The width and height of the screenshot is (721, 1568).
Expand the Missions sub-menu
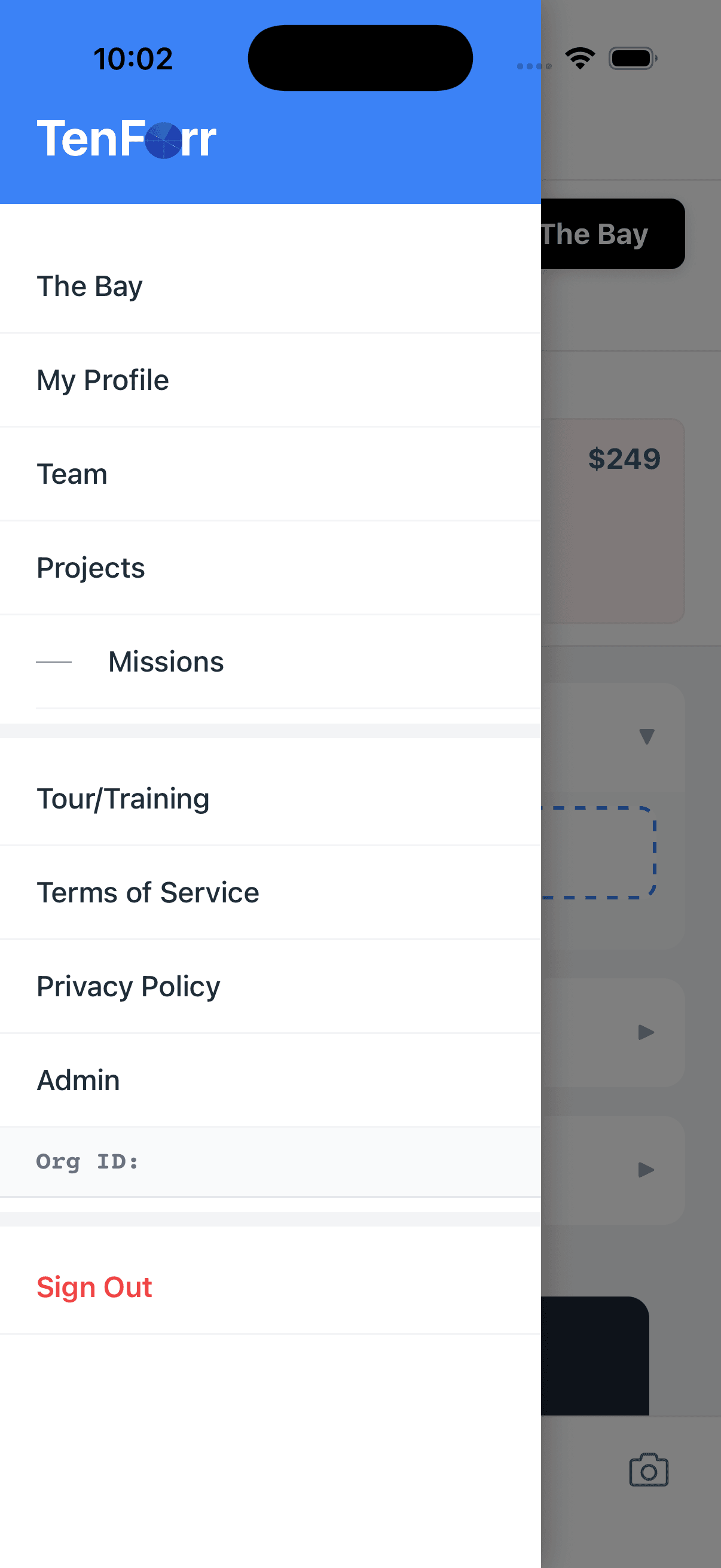click(x=166, y=661)
